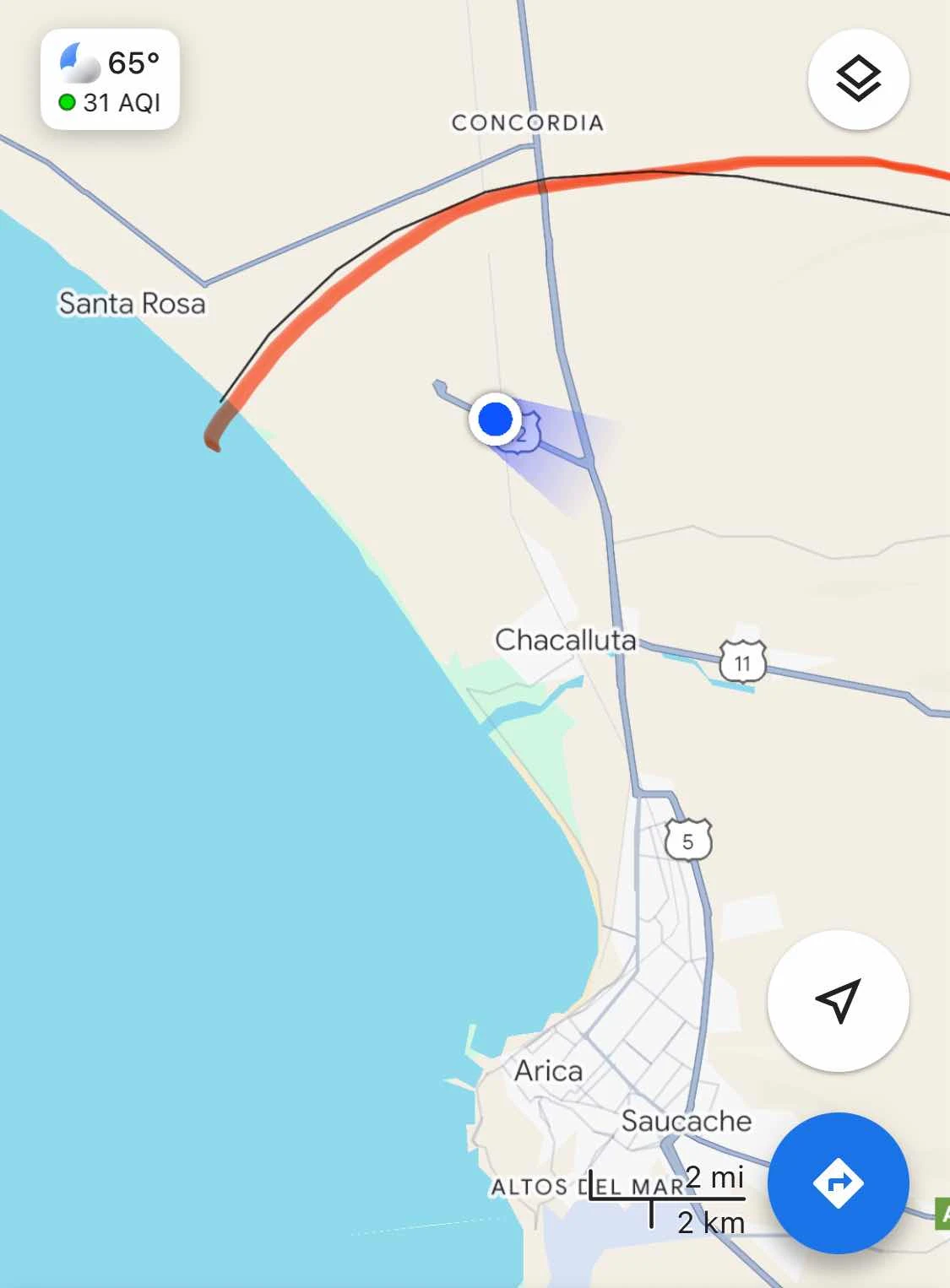Screen dimensions: 950x1288
Task: Tap the weather and air quality widget
Action: tap(110, 80)
